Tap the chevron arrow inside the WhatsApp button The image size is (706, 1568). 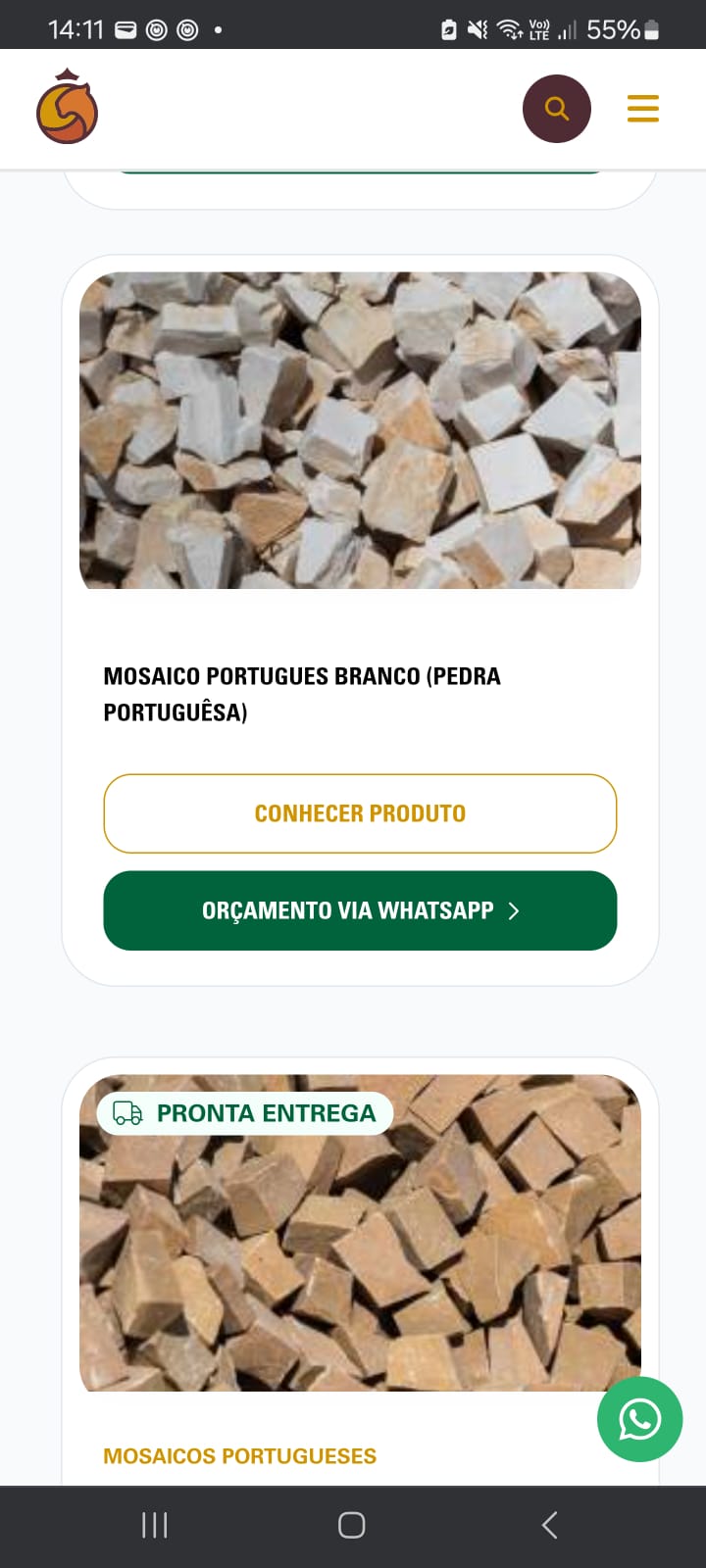(x=514, y=910)
